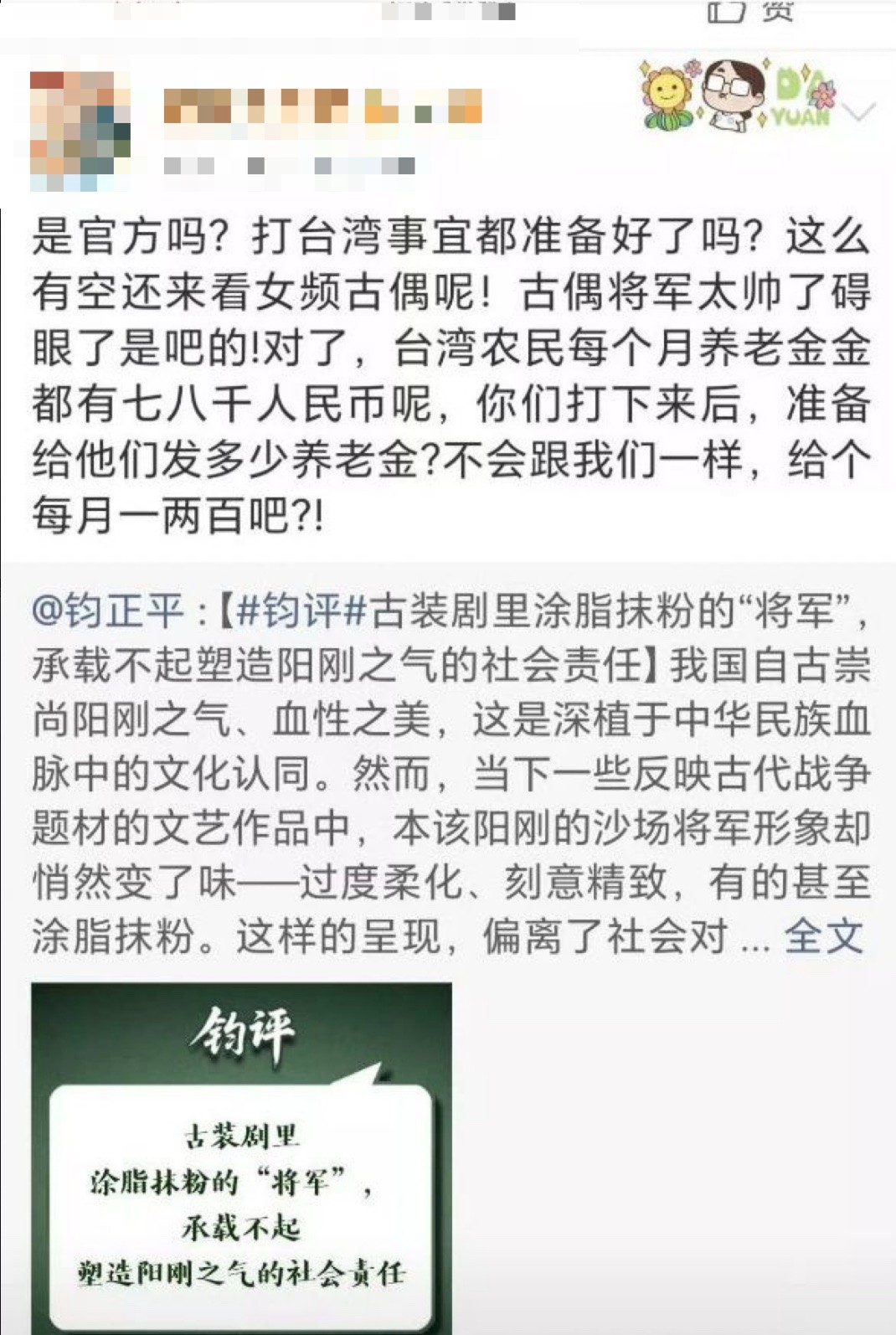Open the poster's profile avatar
This screenshot has height=1335, width=896.
[x=80, y=130]
